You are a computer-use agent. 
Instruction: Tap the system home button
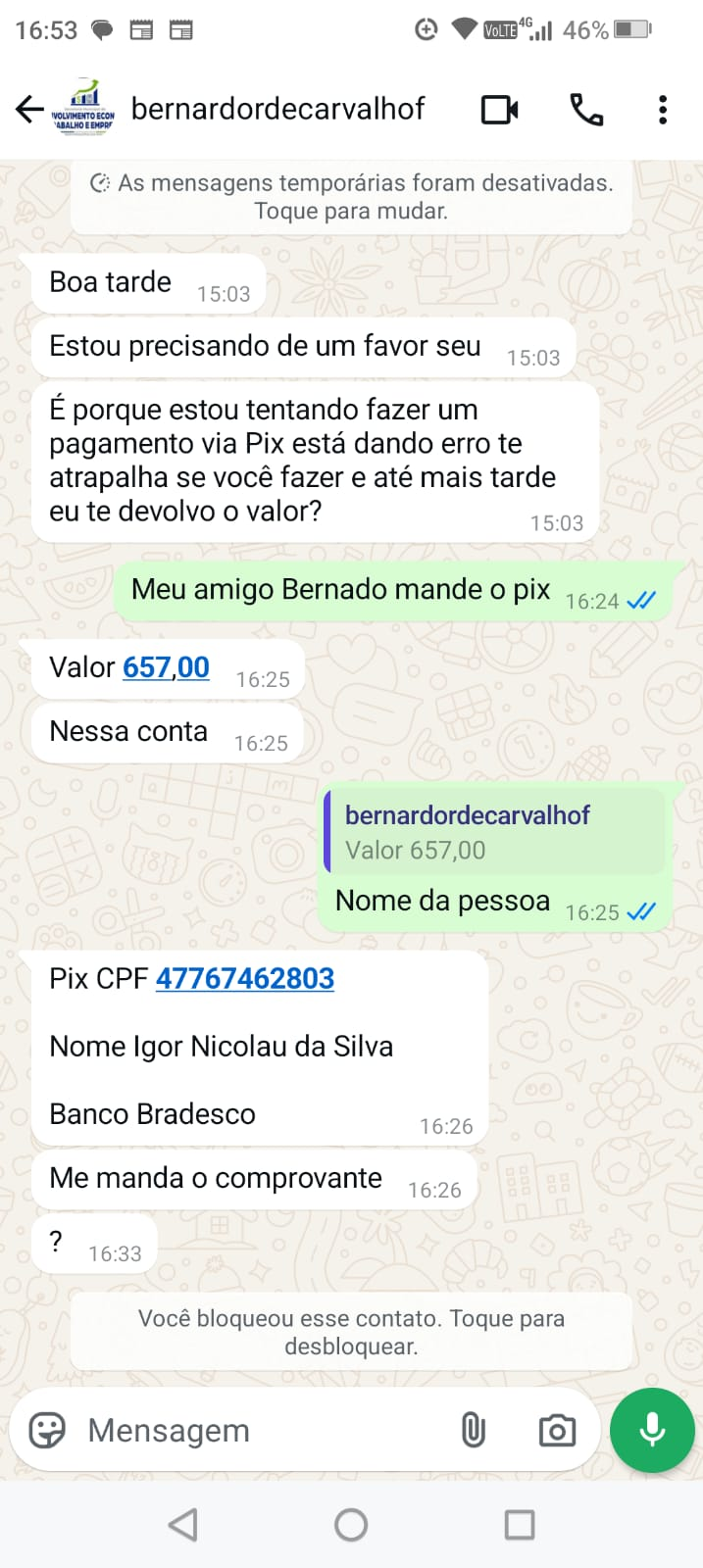(x=351, y=1525)
